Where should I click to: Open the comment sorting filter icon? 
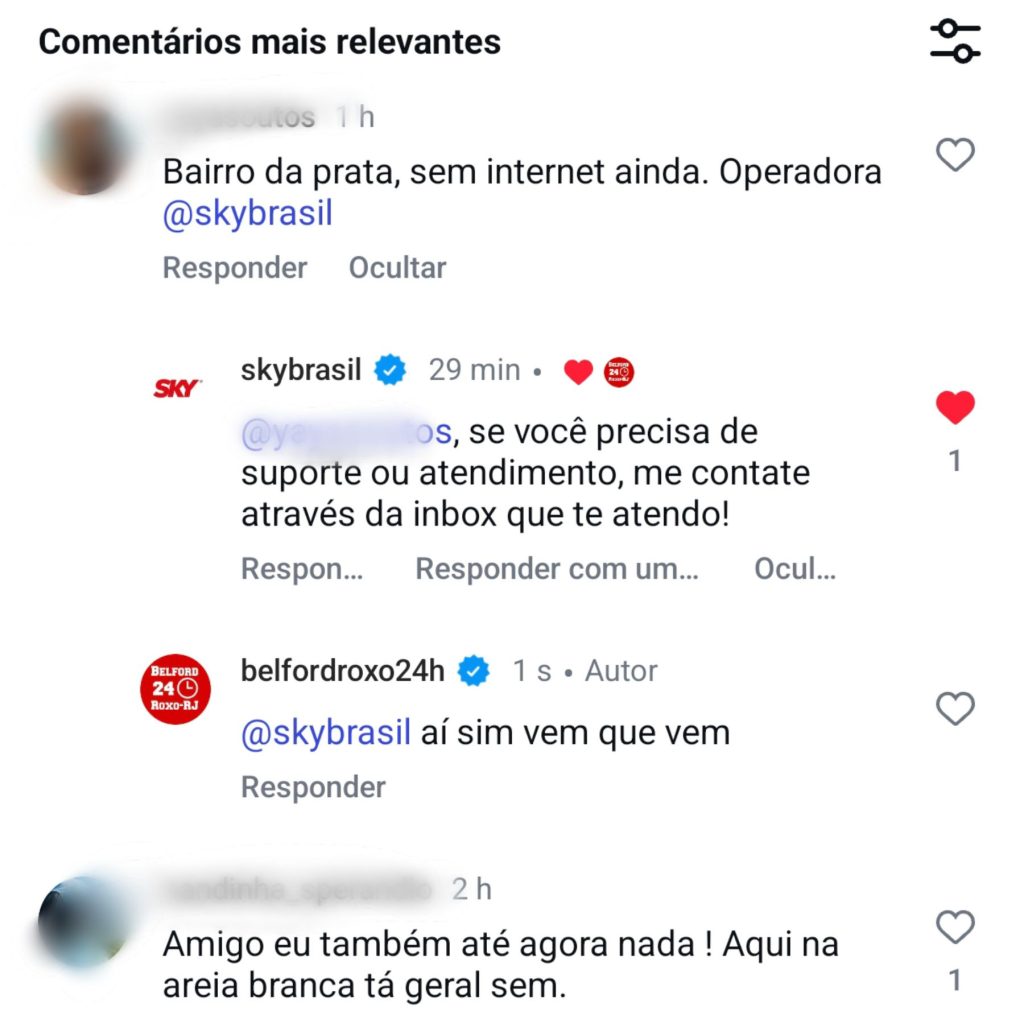coord(955,41)
